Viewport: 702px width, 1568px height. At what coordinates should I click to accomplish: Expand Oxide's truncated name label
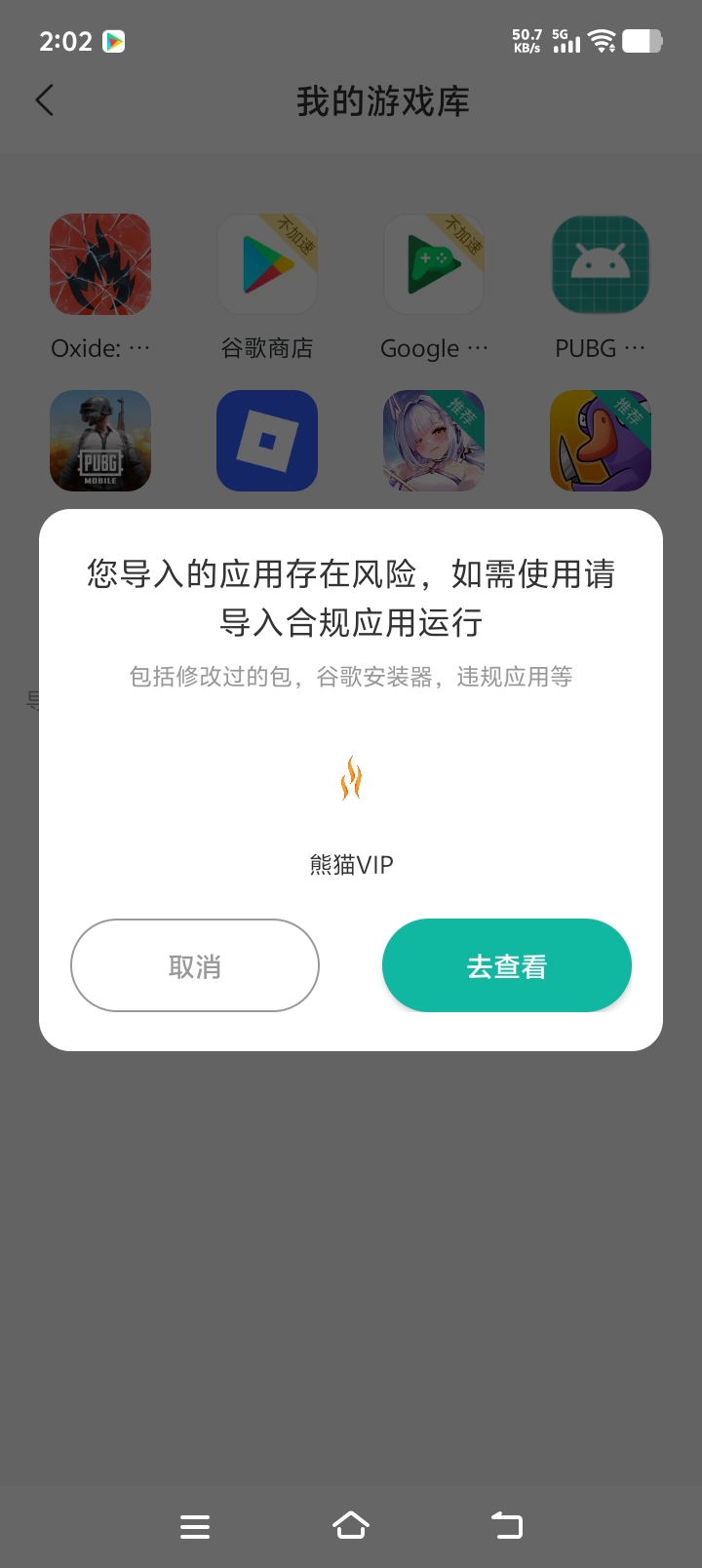point(100,348)
